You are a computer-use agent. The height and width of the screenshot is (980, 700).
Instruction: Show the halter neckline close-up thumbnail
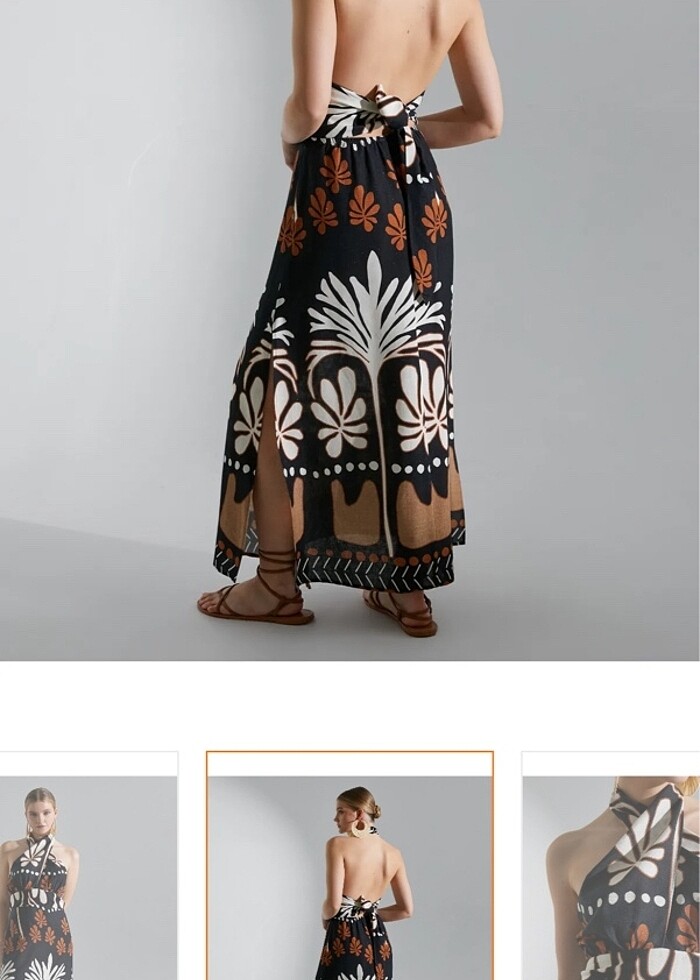click(612, 870)
